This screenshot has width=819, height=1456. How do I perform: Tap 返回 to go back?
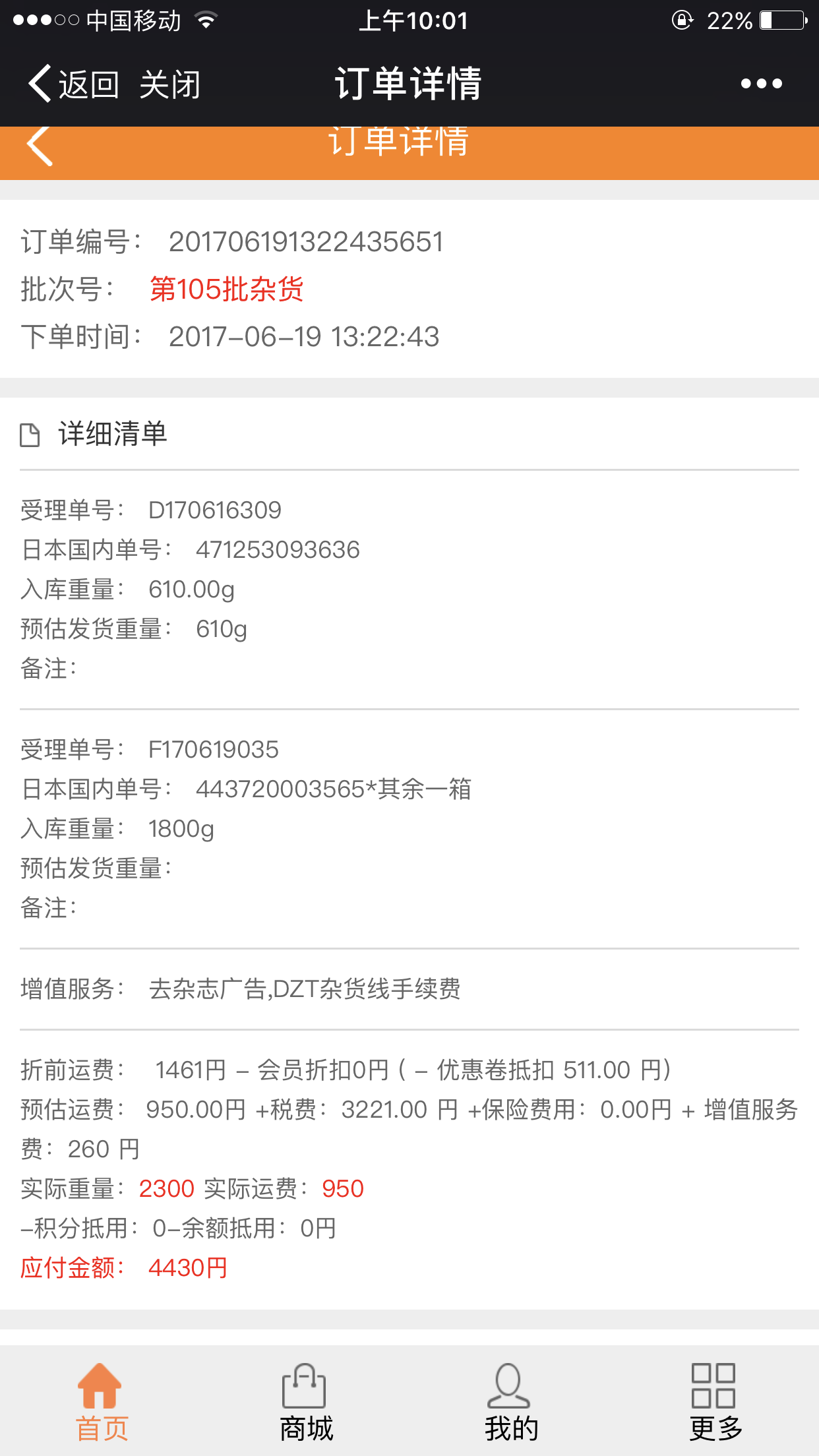[x=74, y=84]
